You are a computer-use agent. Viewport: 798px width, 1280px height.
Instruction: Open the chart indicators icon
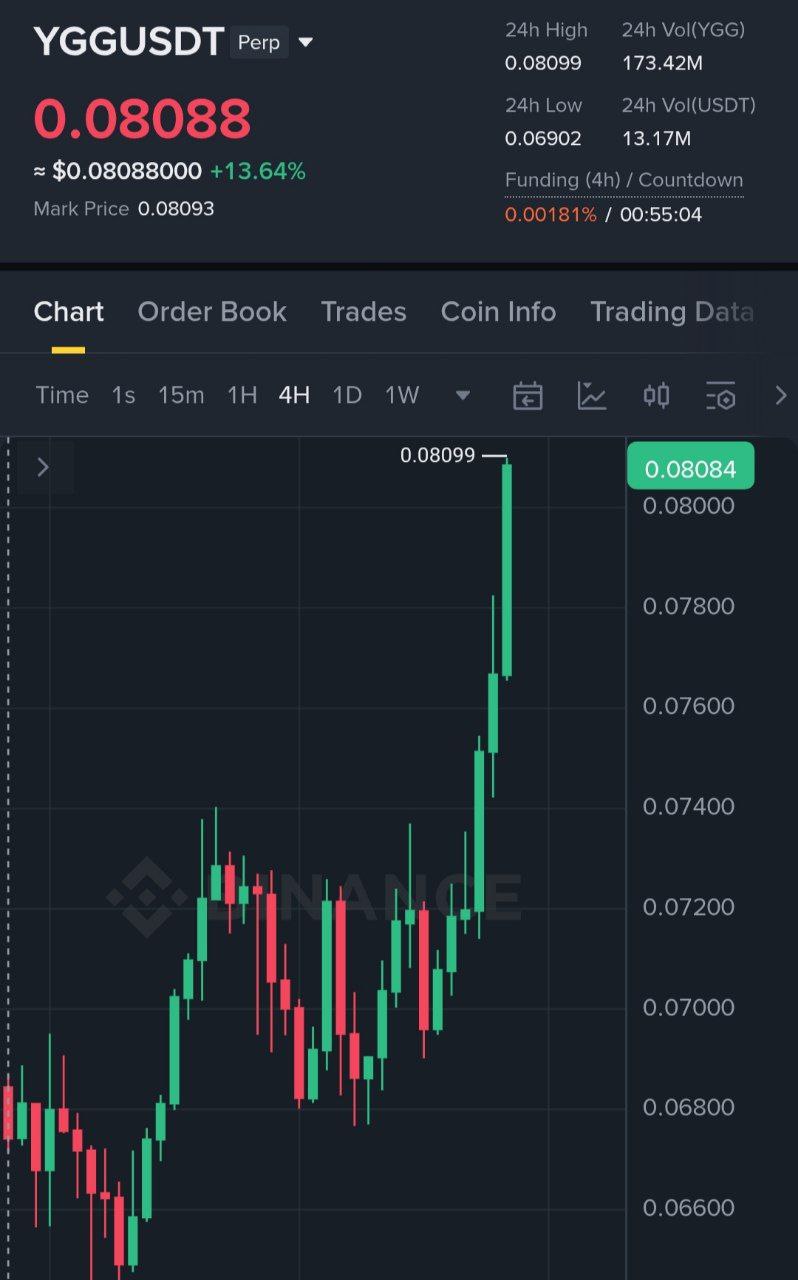(x=592, y=396)
